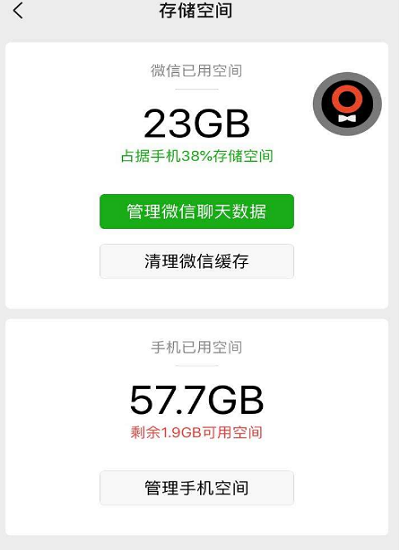
Task: Go back from the 存储空间 screen
Action: 18,11
